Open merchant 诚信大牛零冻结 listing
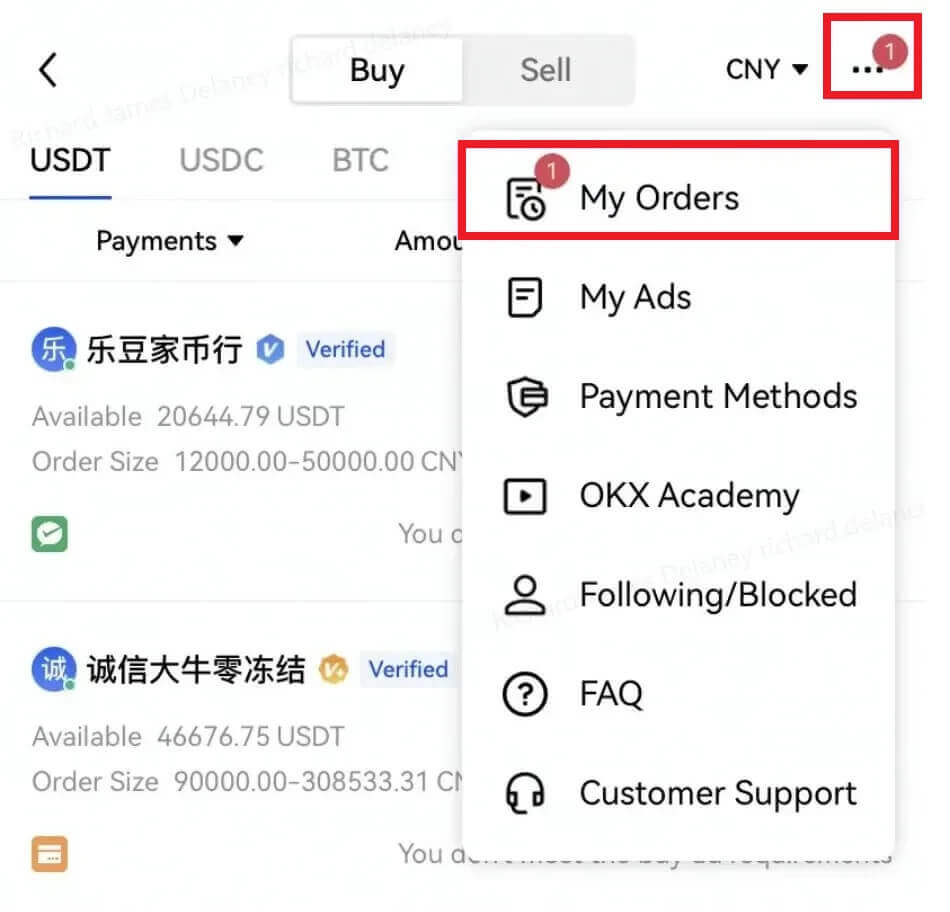The width and height of the screenshot is (950, 912). tap(195, 669)
